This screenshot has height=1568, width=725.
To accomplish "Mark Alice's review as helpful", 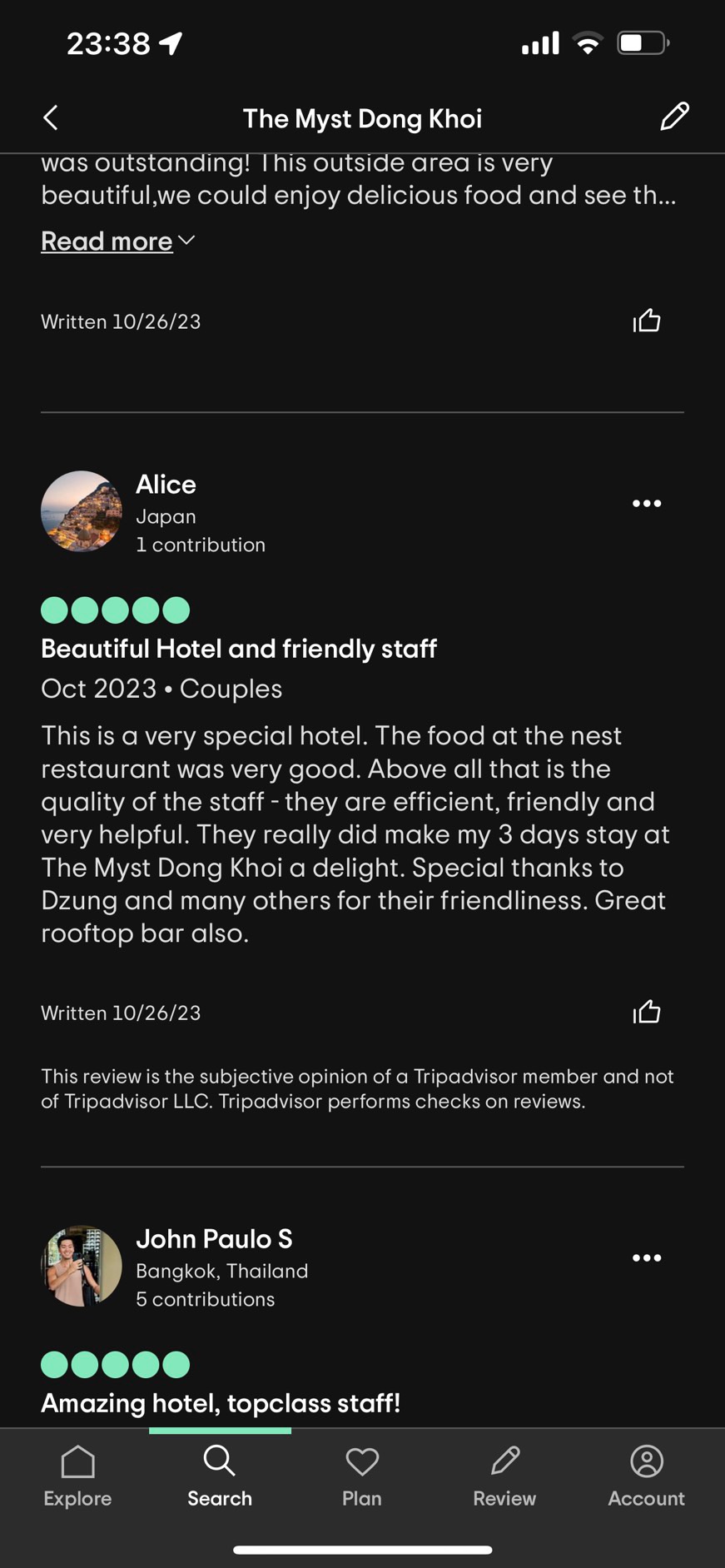I will tap(647, 1013).
